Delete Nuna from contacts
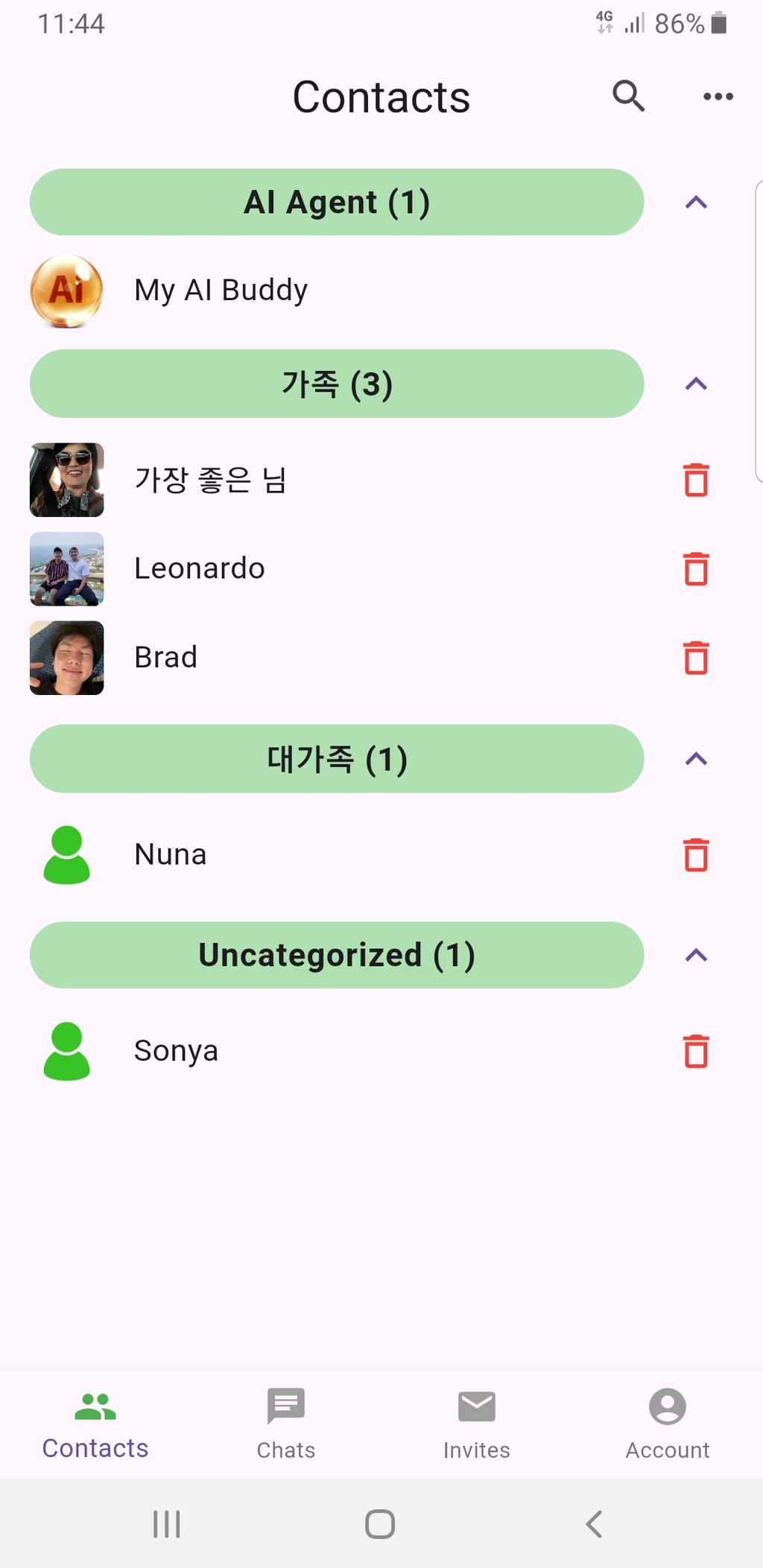This screenshot has height=1568, width=763. coord(695,854)
